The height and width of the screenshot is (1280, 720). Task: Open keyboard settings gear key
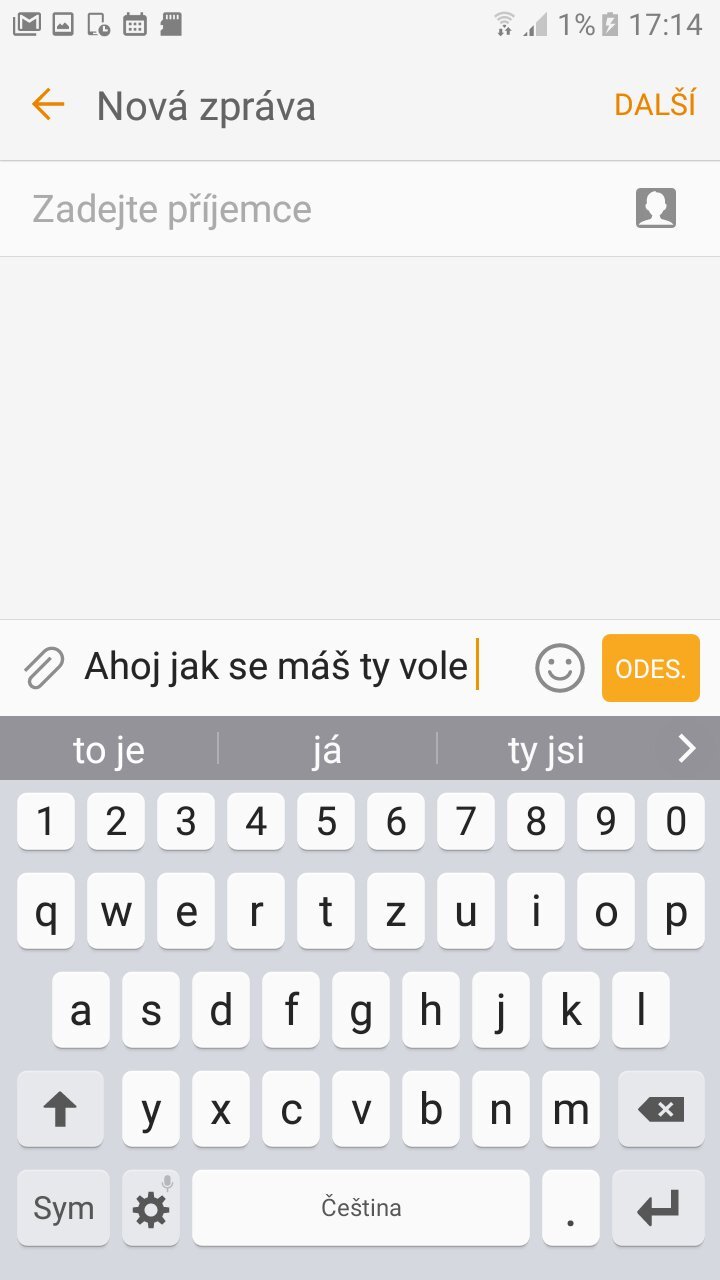[151, 1208]
